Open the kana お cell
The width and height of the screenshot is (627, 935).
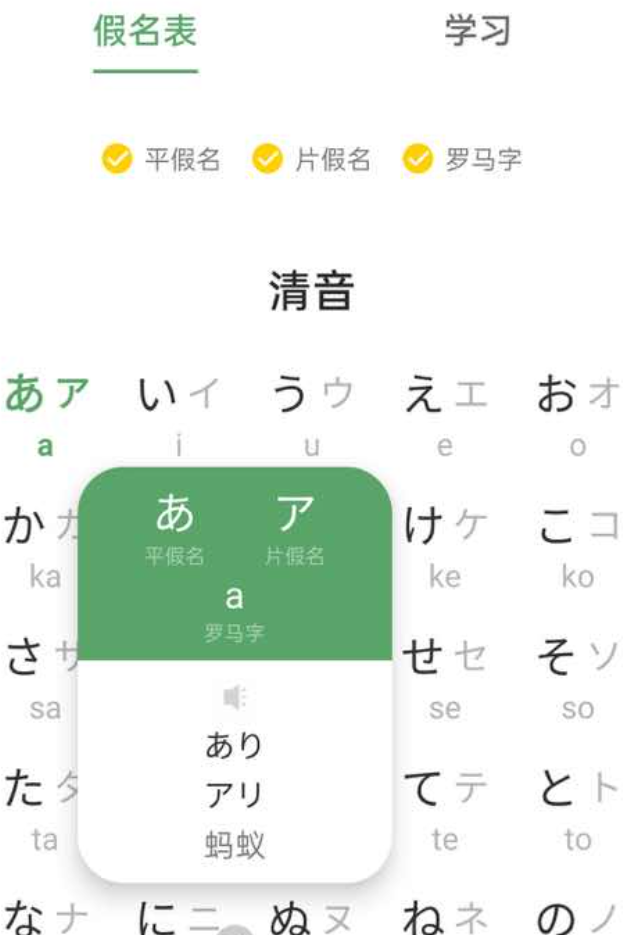[x=577, y=410]
